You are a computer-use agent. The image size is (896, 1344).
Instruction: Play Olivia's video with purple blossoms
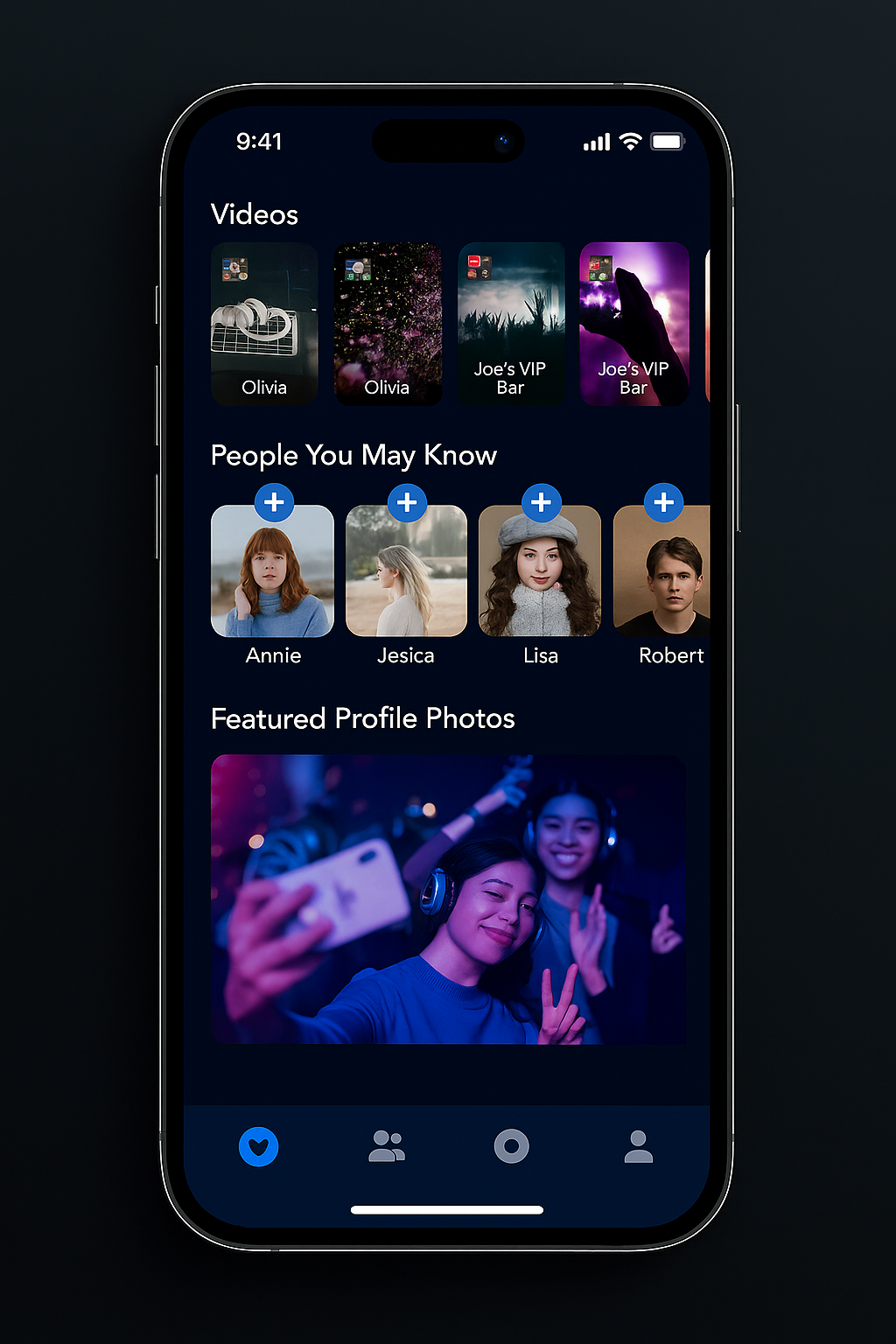[x=388, y=324]
